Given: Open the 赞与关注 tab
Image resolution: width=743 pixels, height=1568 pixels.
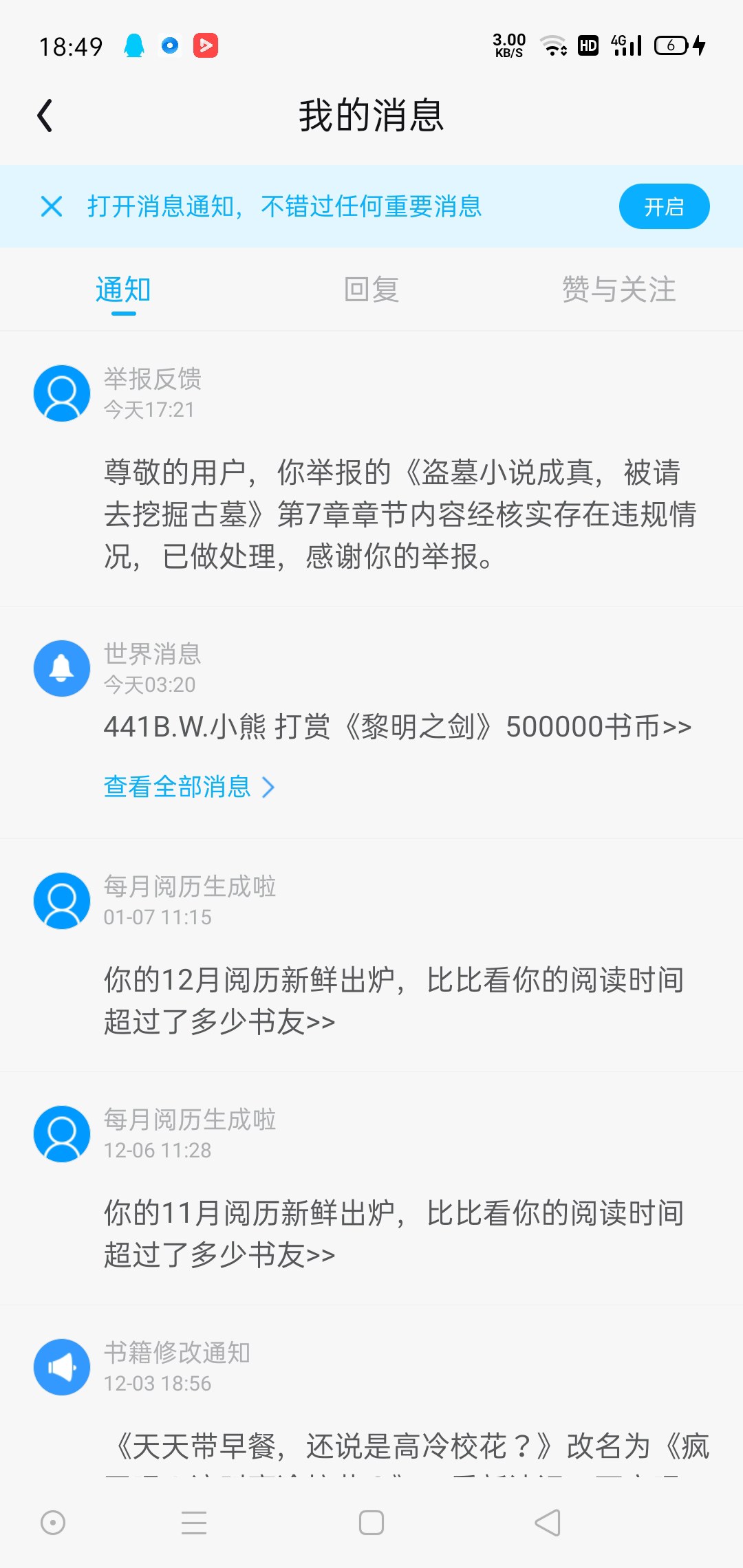Looking at the screenshot, I should click(x=618, y=290).
